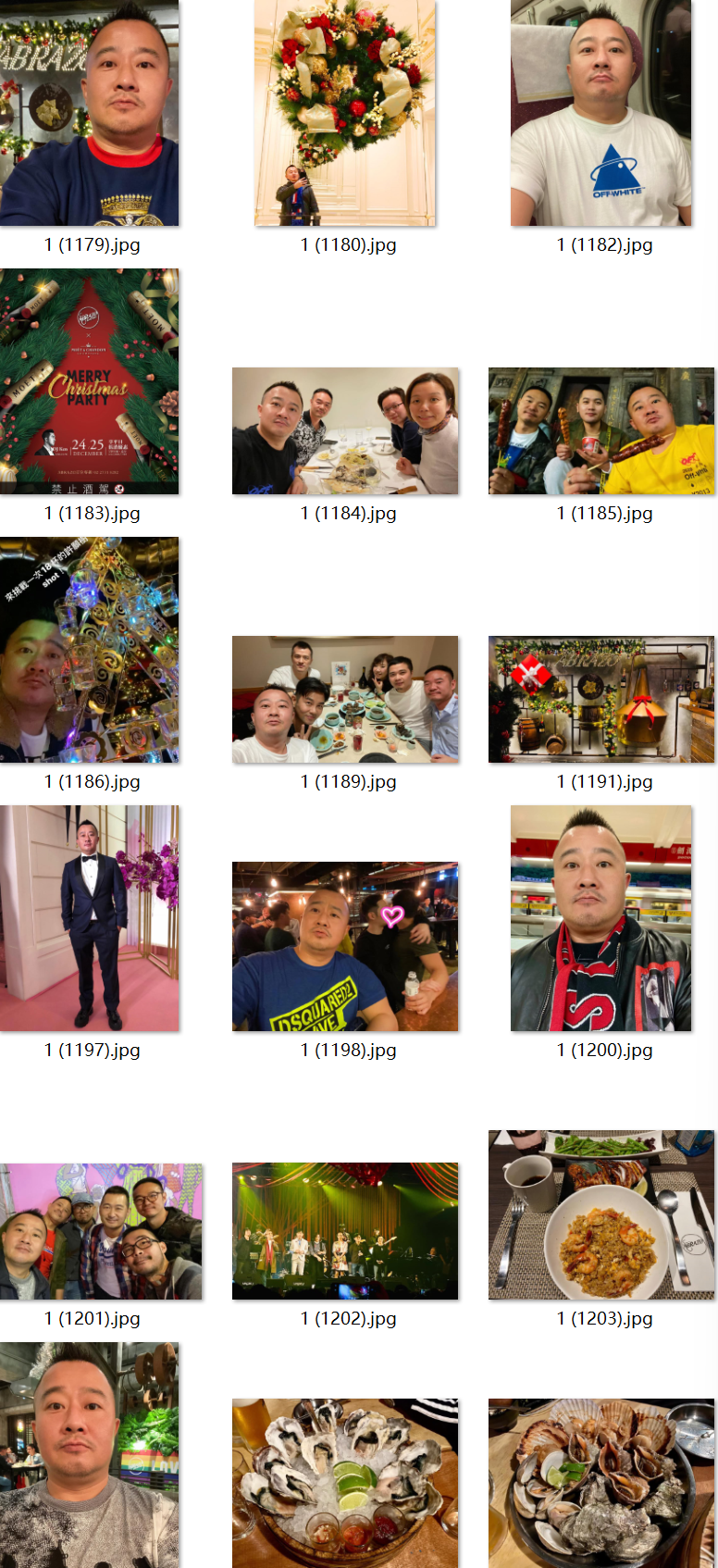Open image 1 (1182).jpg
Image resolution: width=718 pixels, height=1568 pixels.
coord(601,113)
